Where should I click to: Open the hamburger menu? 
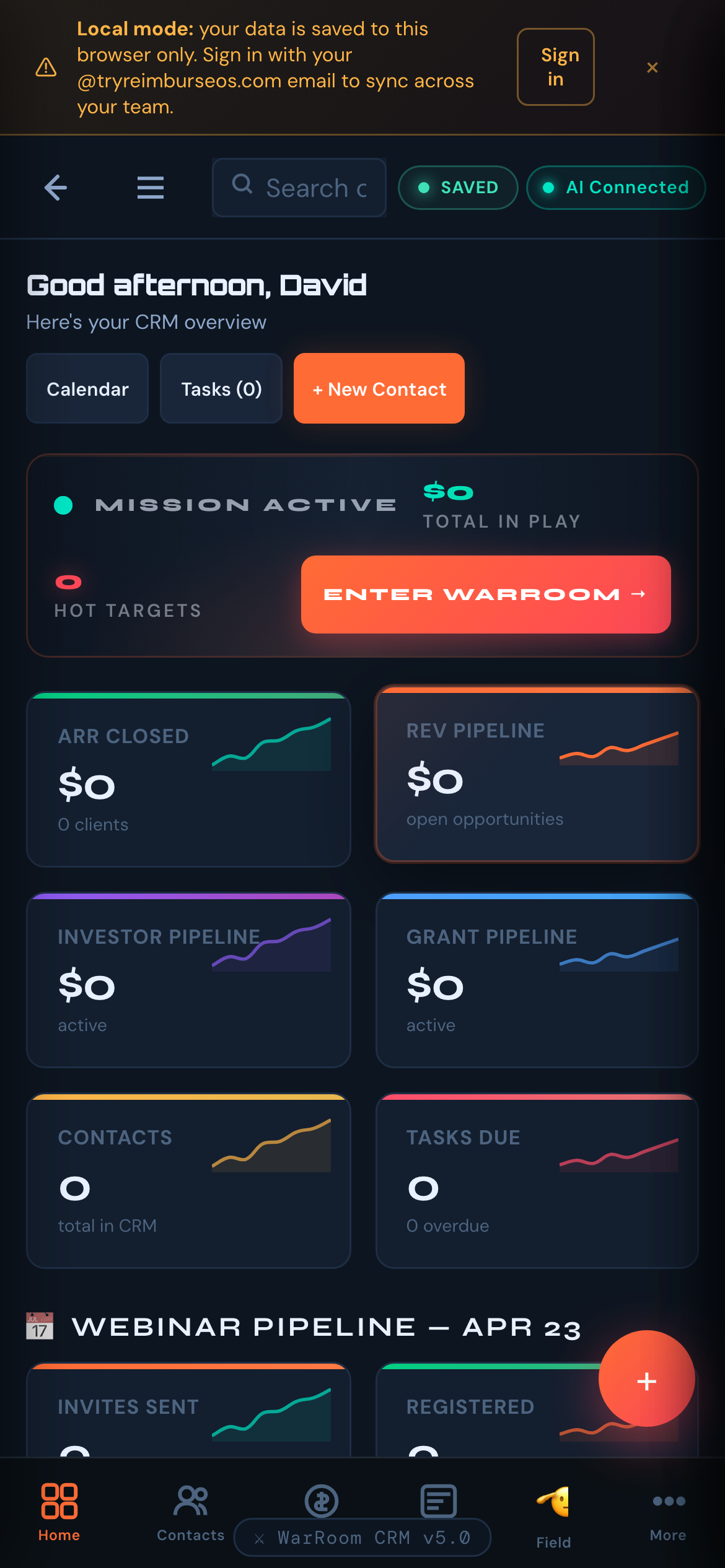[150, 188]
